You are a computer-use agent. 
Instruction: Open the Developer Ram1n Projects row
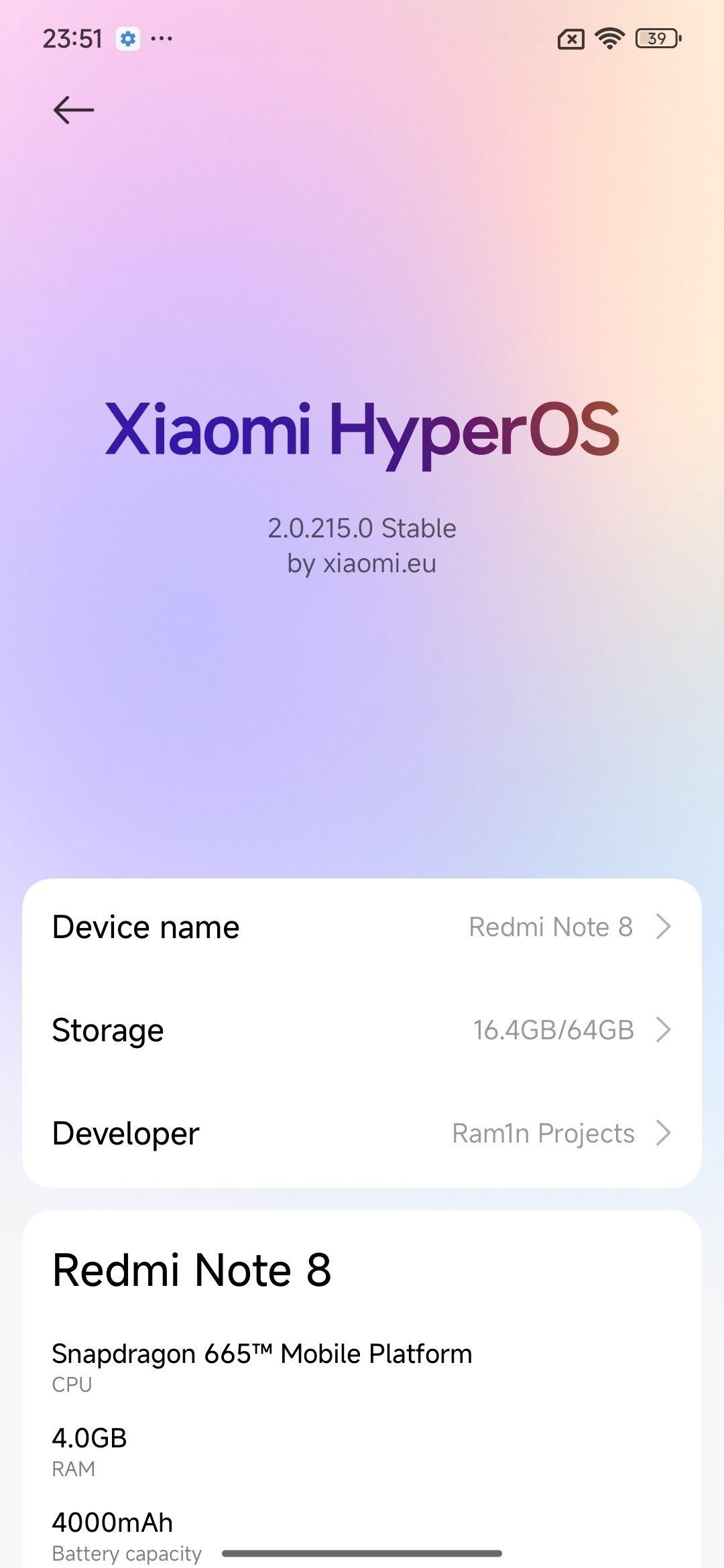point(362,1134)
